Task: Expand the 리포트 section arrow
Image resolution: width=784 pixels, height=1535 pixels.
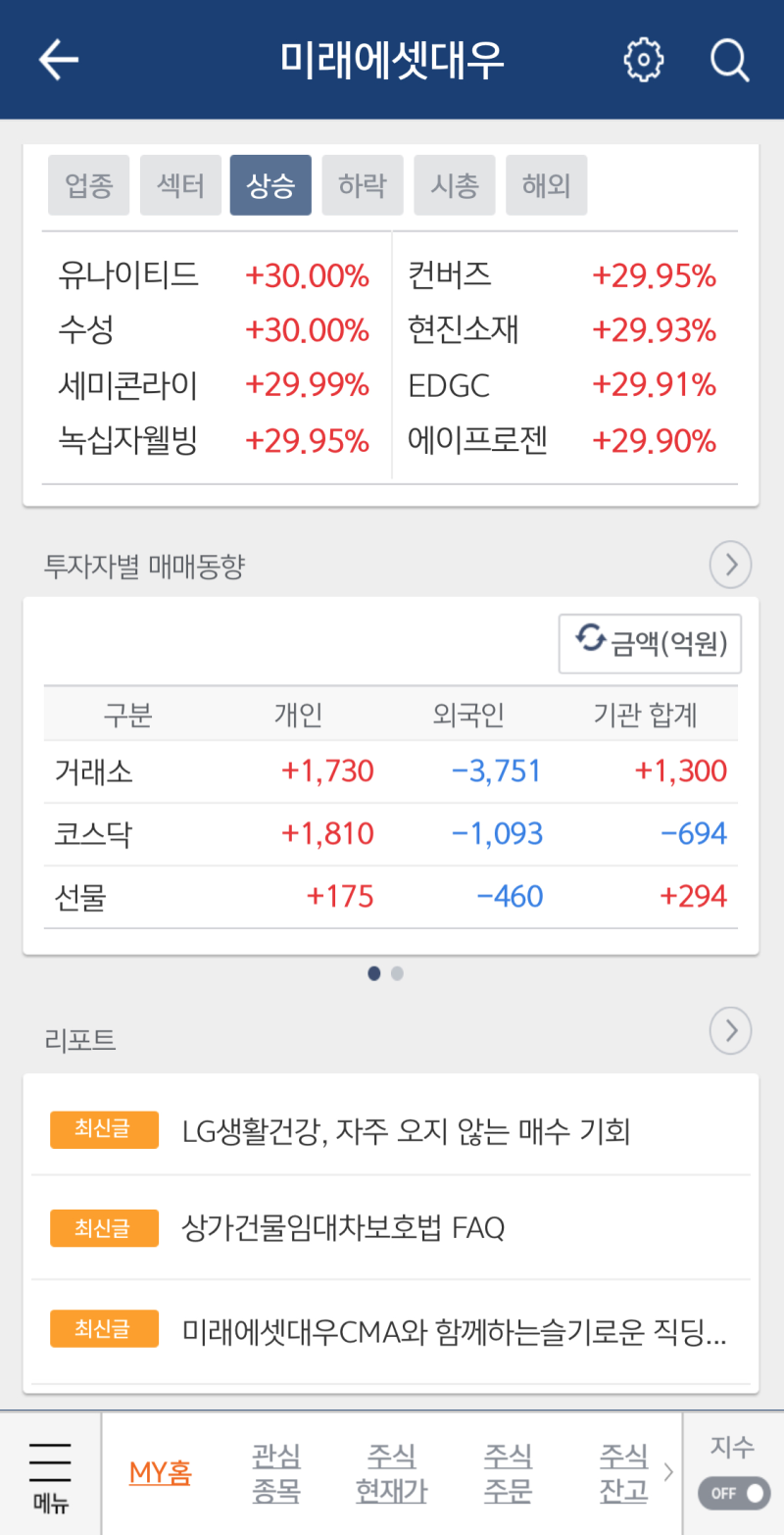Action: click(x=730, y=1031)
